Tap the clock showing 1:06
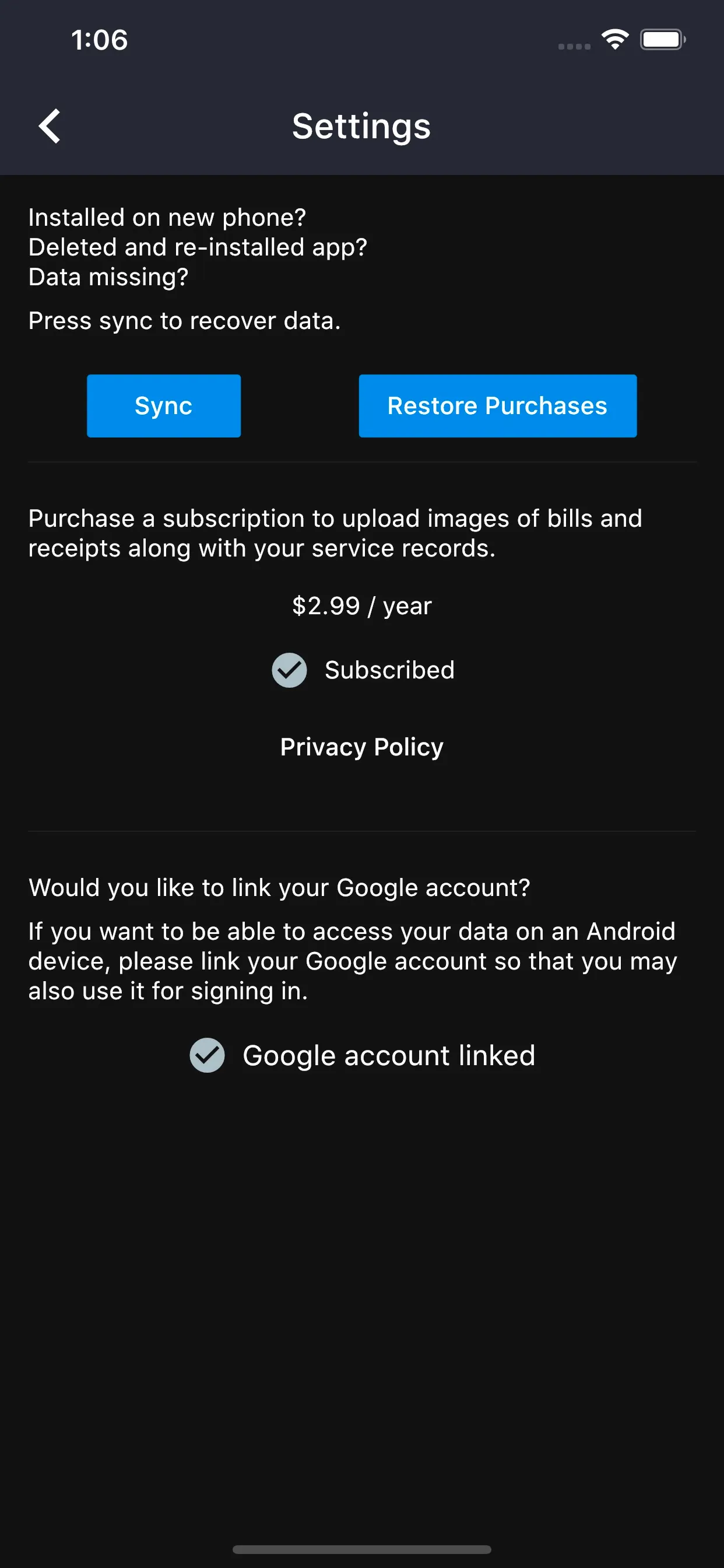The width and height of the screenshot is (724, 1568). coord(99,39)
